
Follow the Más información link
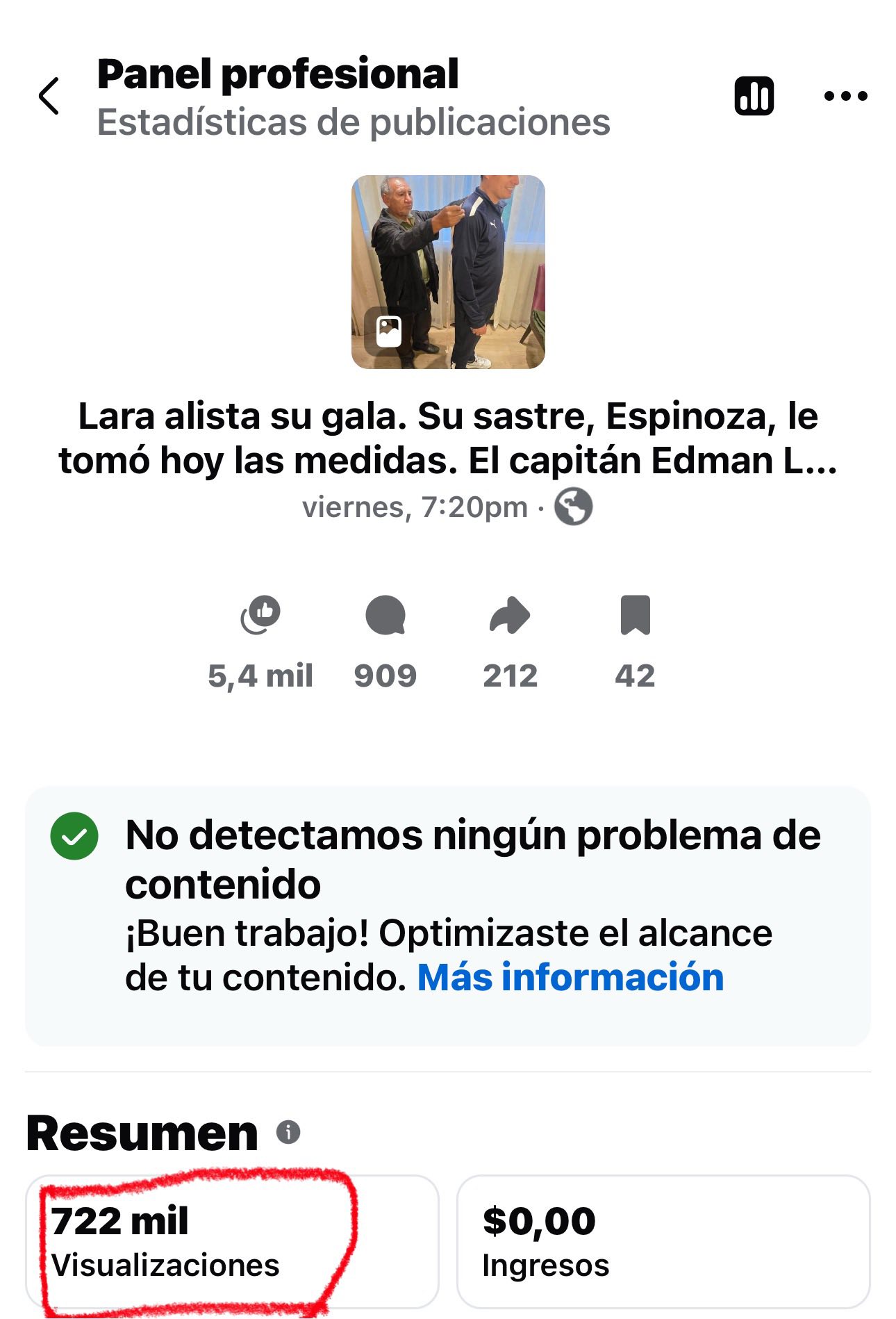tap(570, 978)
